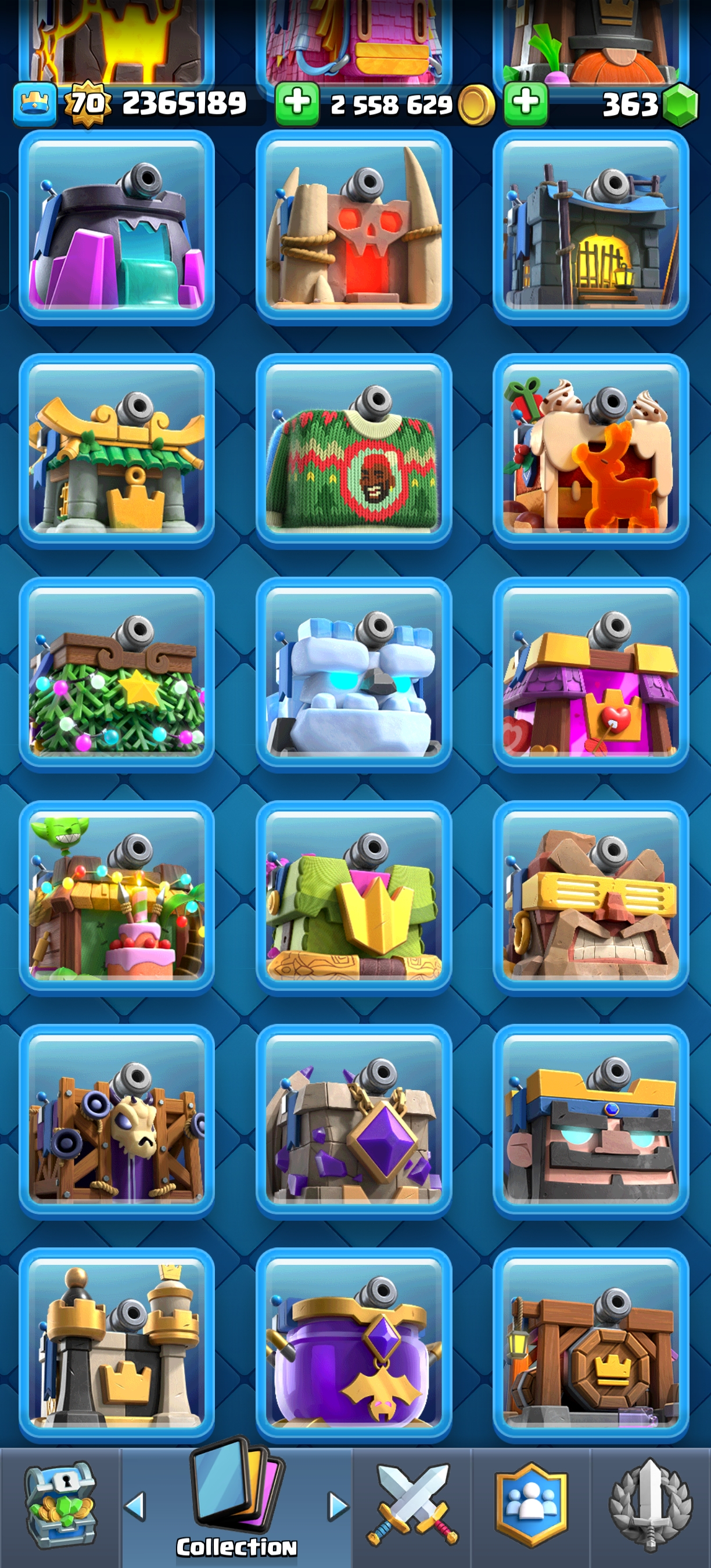The height and width of the screenshot is (1568, 711).
Task: Pick the gingerbread reindeer tower skin
Action: click(591, 451)
